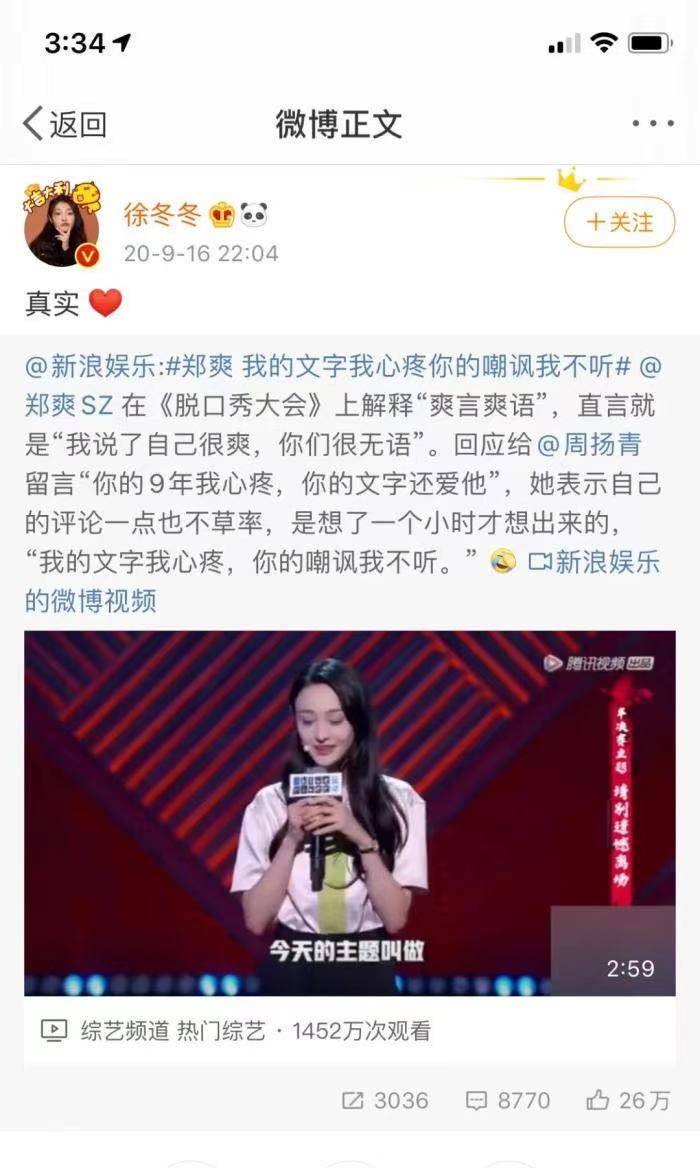Like the post with 26万 likes
700x1168 pixels.
pyautogui.click(x=628, y=1100)
